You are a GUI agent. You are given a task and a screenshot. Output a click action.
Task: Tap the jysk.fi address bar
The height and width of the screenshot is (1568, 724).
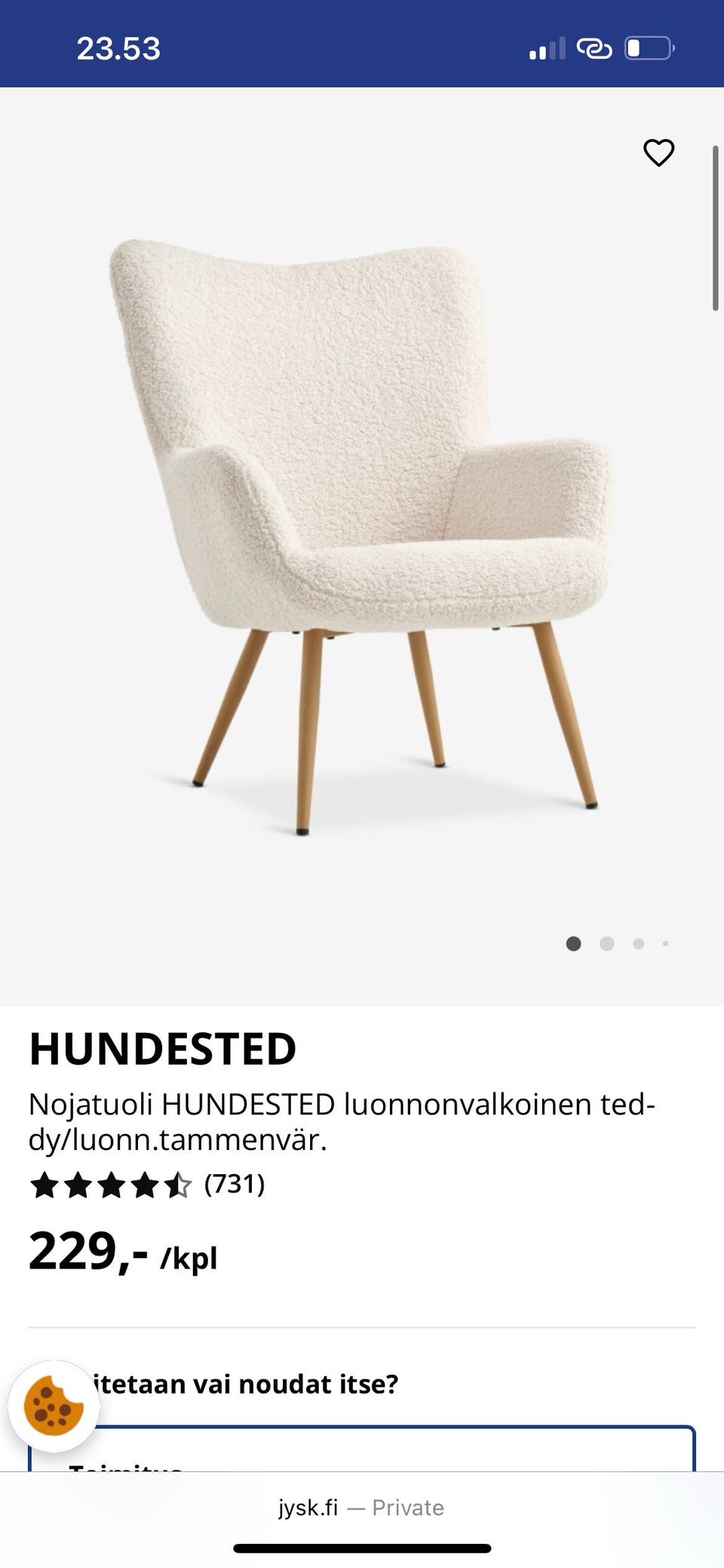pyautogui.click(x=361, y=1507)
